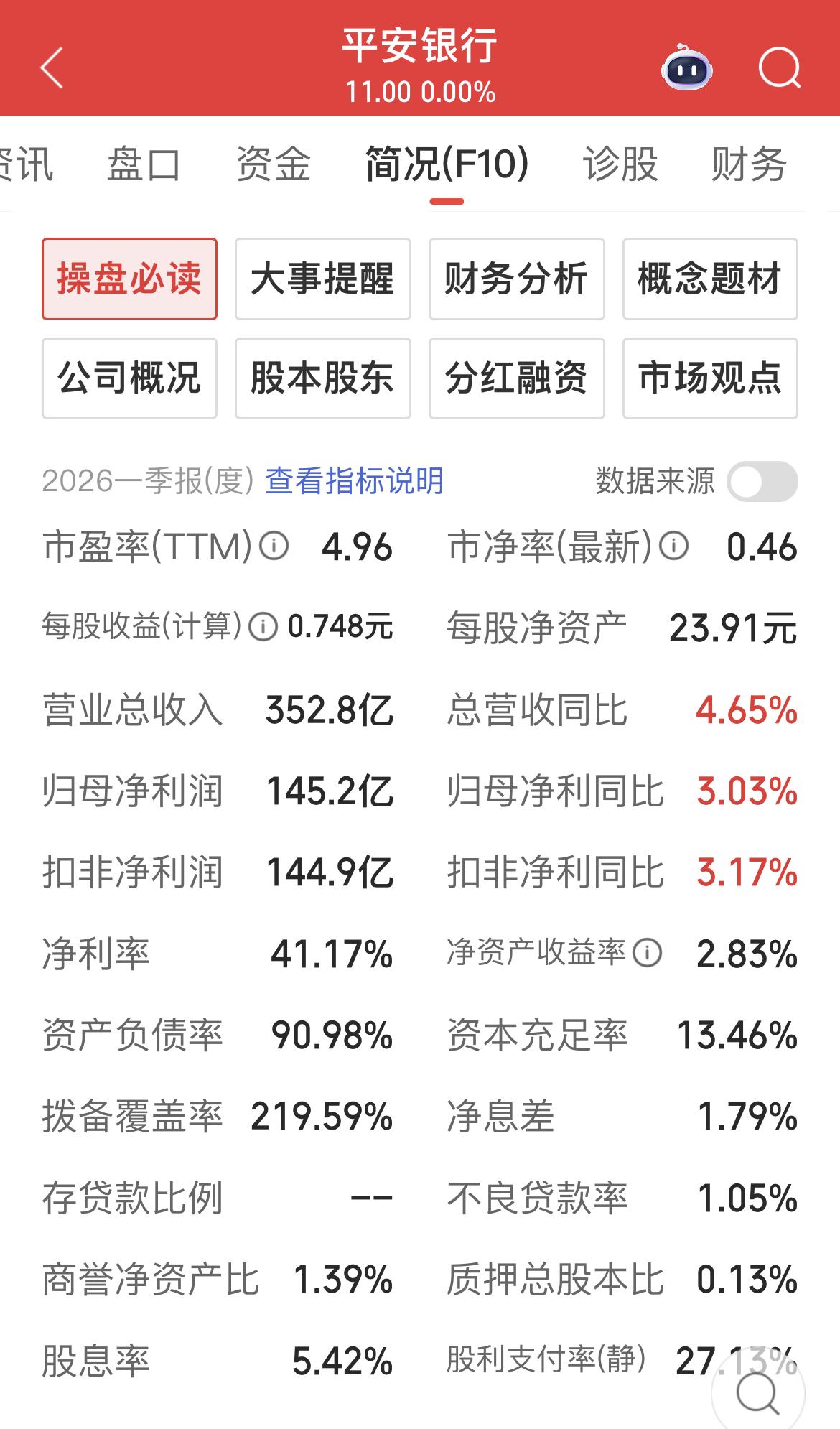Open the 财务 tab
This screenshot has width=840, height=1429.
click(x=748, y=164)
